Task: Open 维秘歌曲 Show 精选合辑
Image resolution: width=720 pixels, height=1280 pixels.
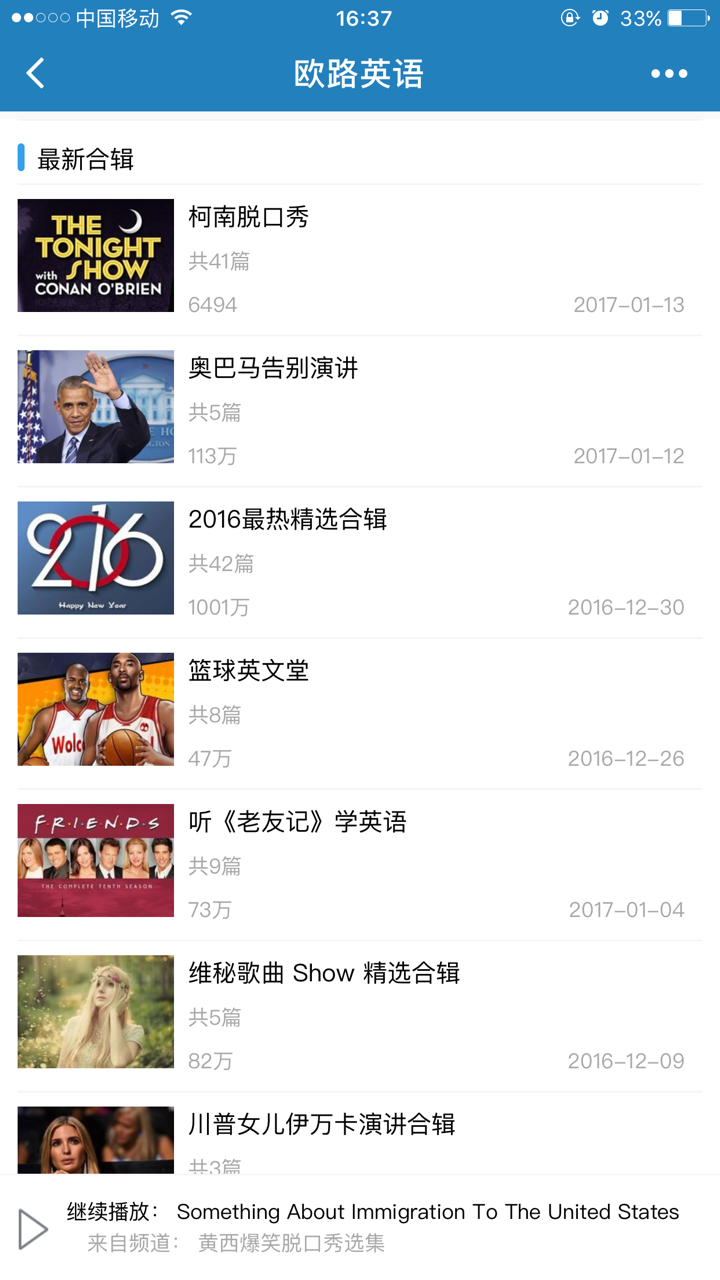Action: click(360, 1015)
